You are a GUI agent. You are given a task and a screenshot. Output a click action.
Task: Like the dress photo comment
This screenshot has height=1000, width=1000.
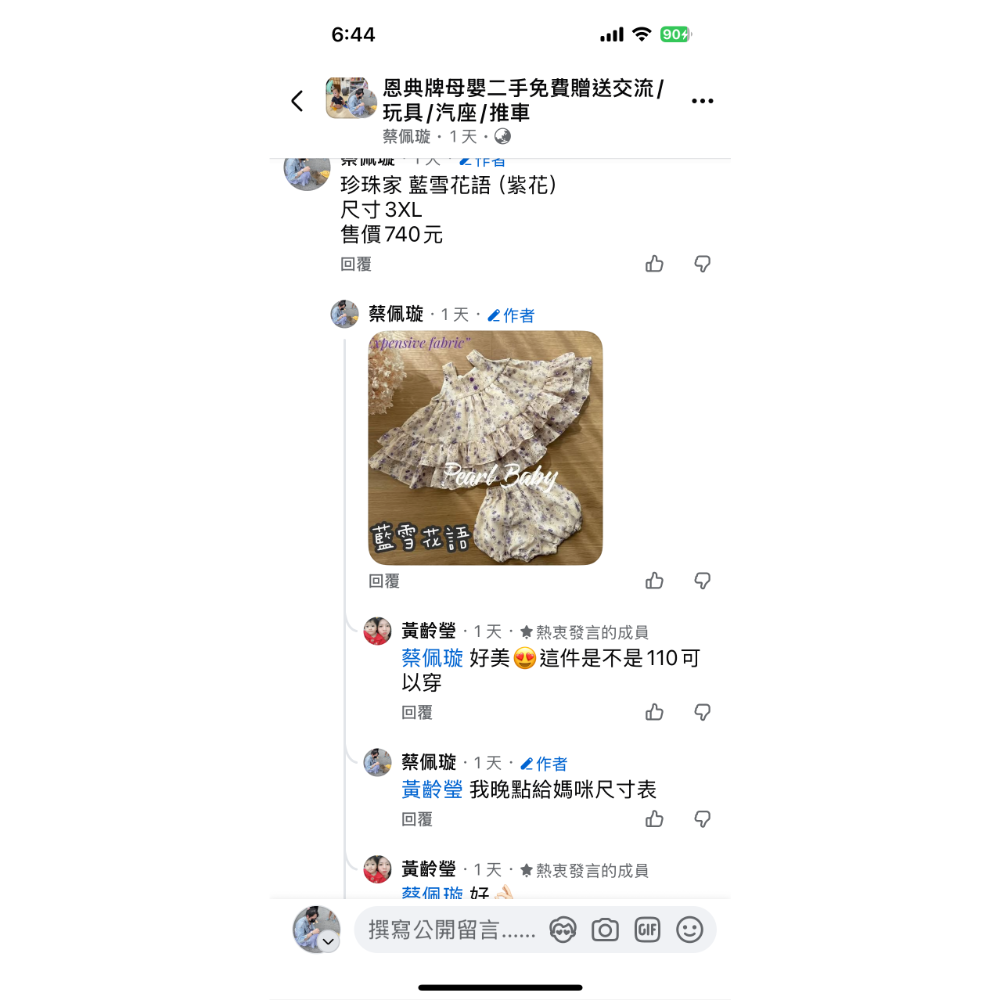(x=654, y=581)
